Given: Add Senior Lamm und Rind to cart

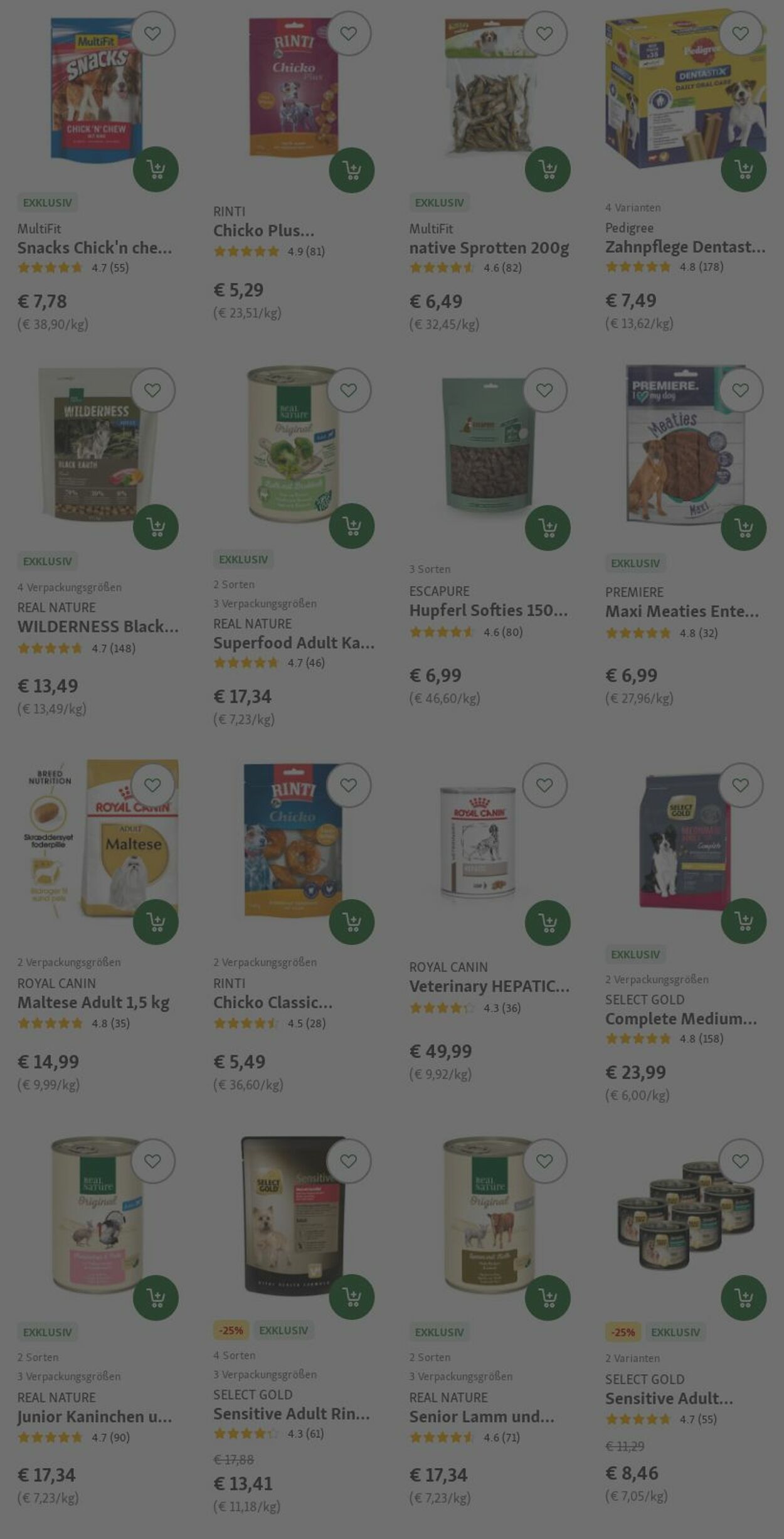Looking at the screenshot, I should click(x=548, y=1298).
